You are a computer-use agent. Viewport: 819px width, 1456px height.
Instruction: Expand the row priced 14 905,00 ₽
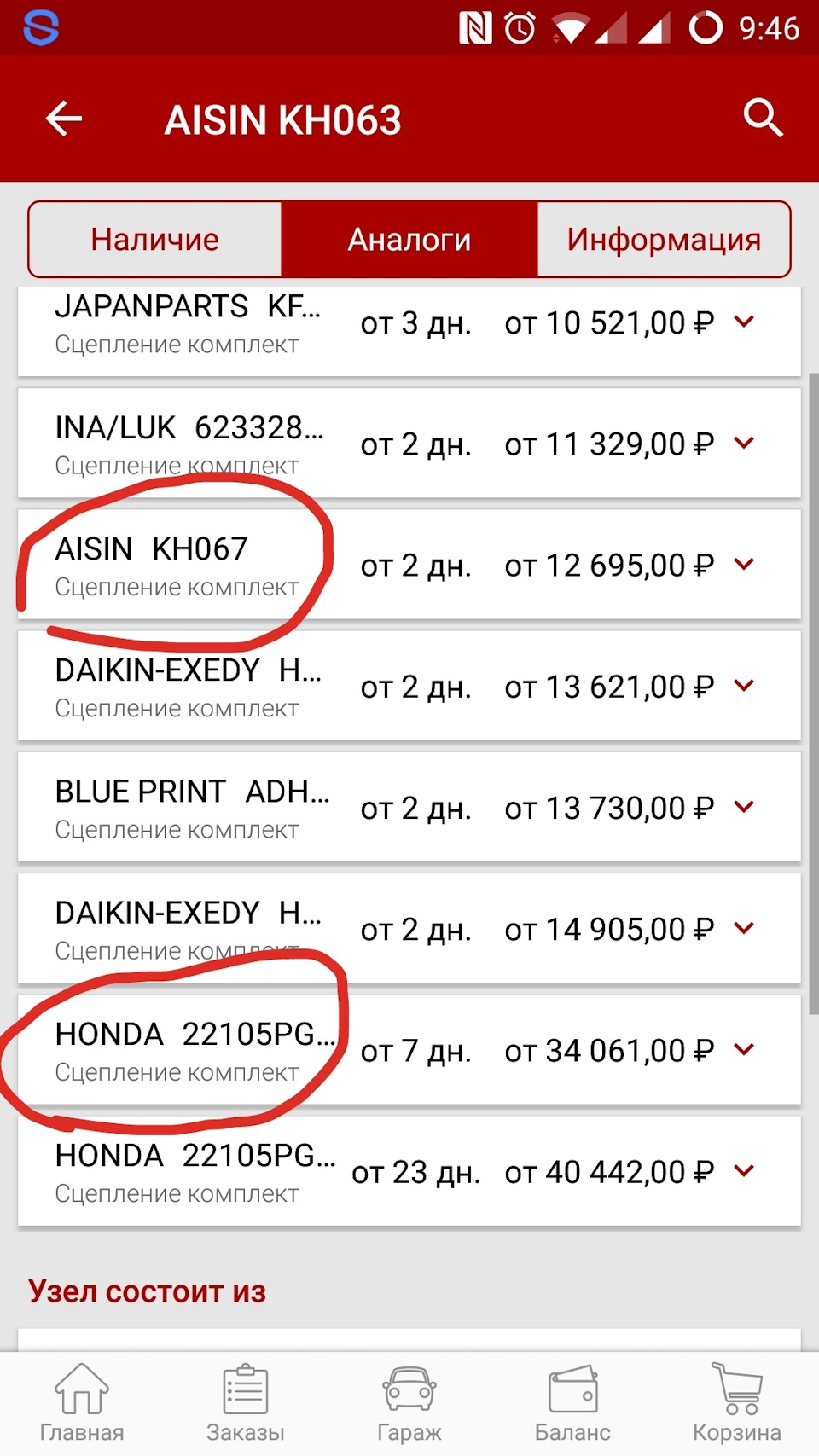744,928
